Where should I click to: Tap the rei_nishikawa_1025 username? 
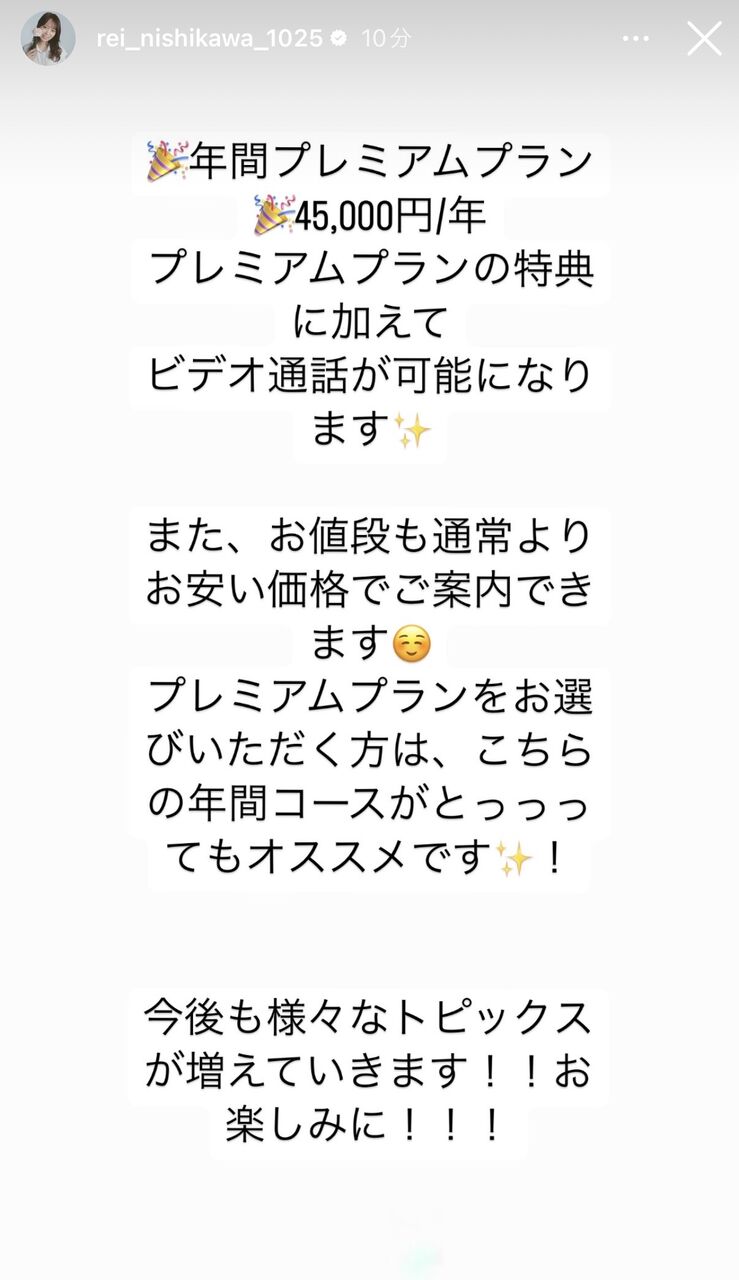coord(209,38)
